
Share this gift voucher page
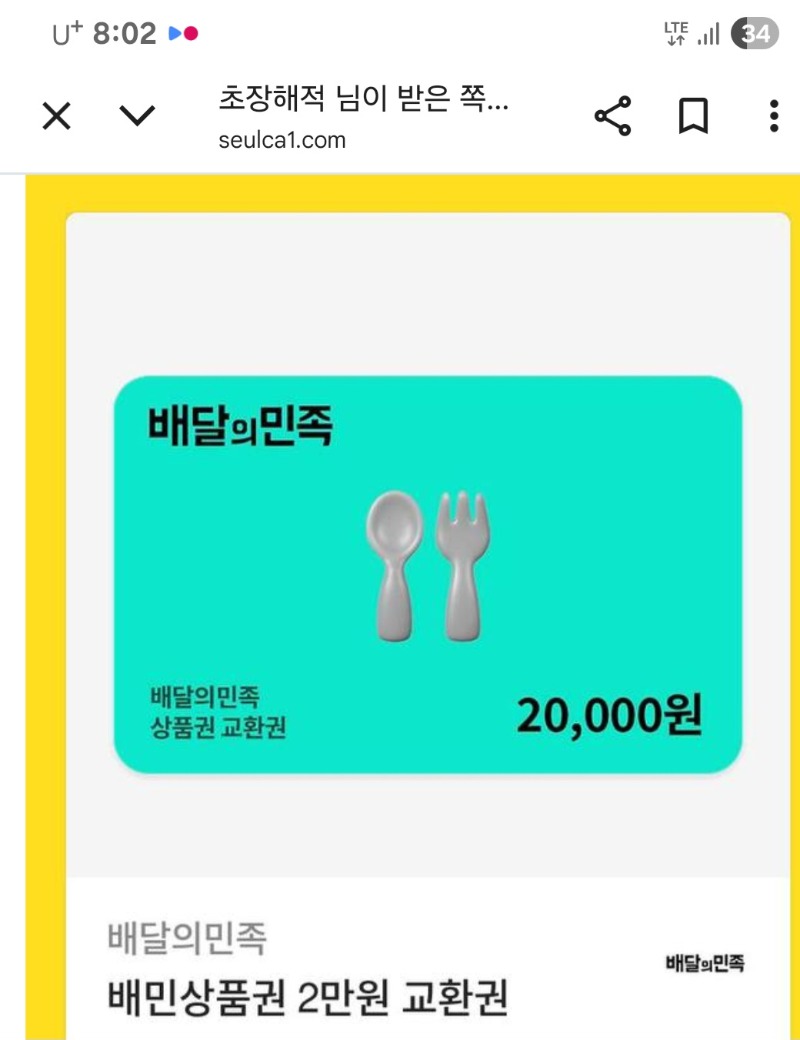(613, 117)
